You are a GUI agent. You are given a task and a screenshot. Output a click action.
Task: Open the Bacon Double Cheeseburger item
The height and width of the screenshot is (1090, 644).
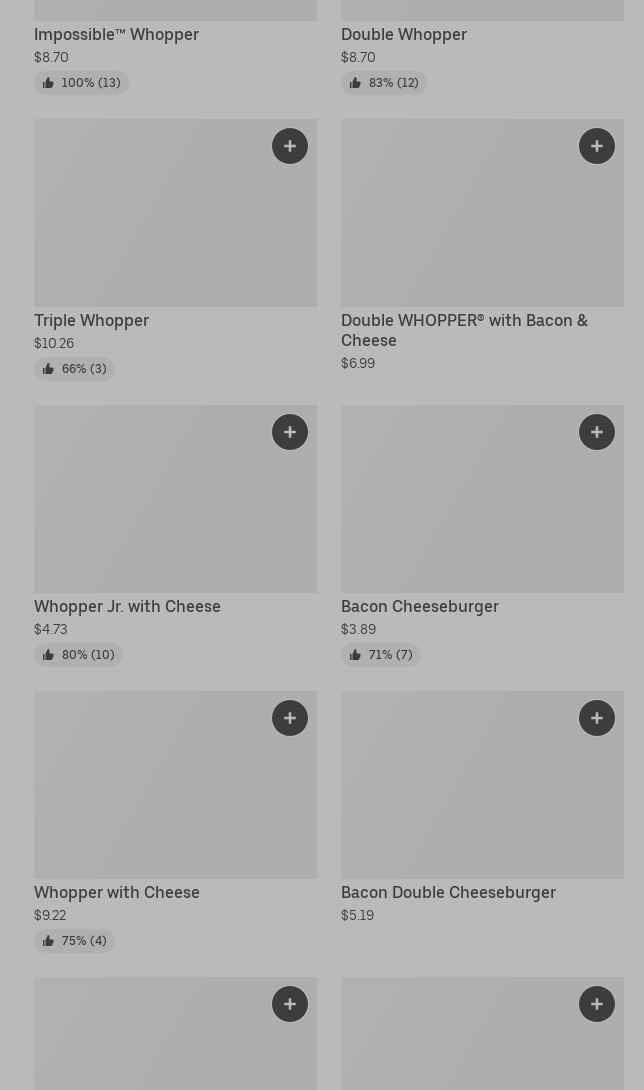(x=460, y=800)
